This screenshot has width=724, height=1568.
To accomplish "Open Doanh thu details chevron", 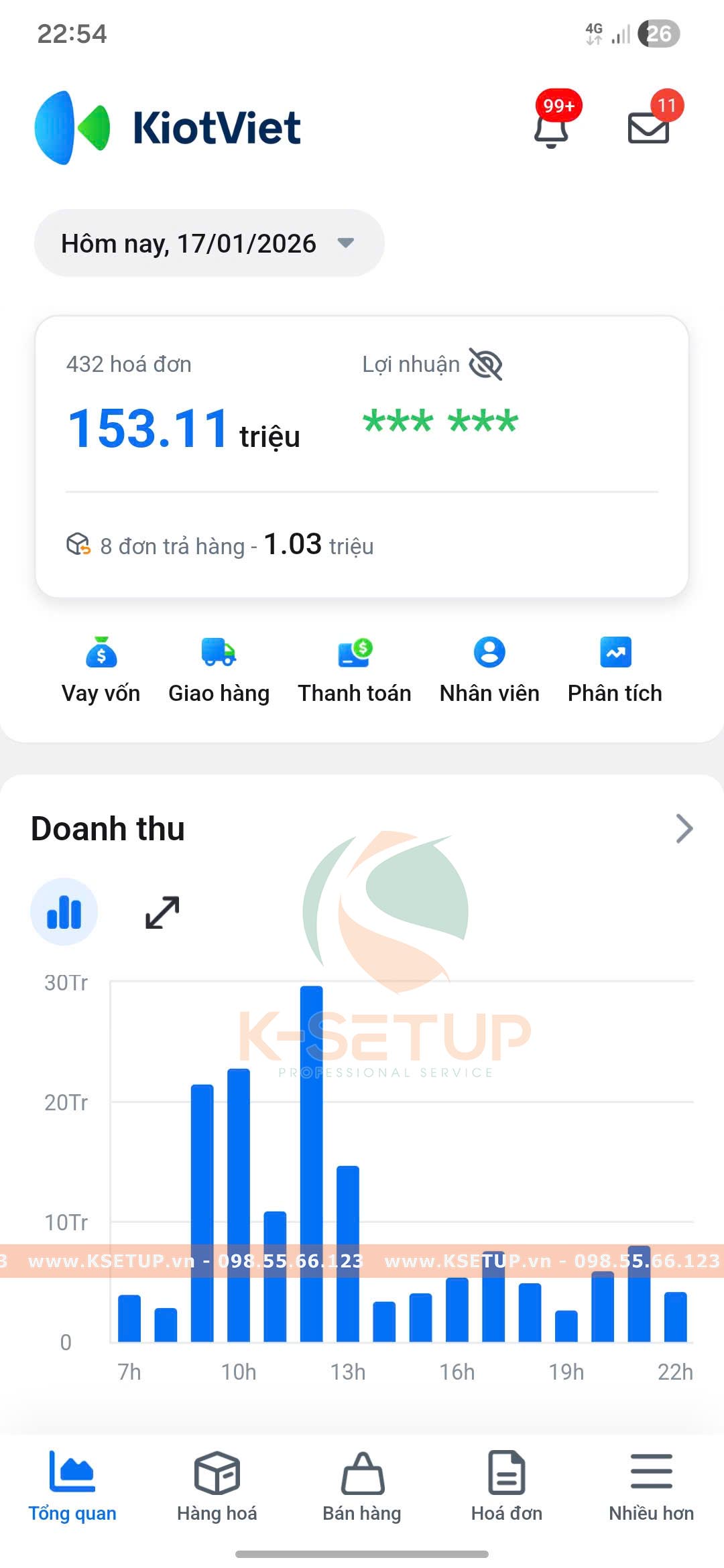I will coord(684,829).
